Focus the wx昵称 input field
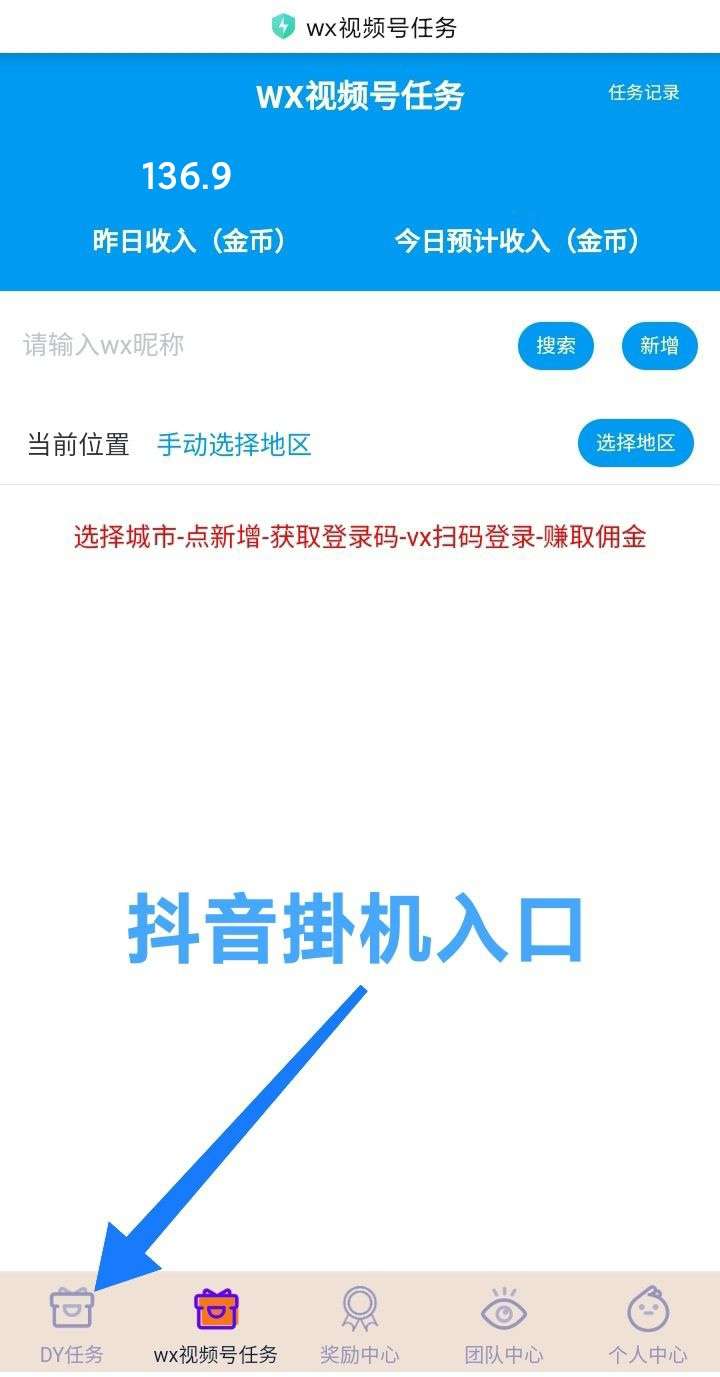The height and width of the screenshot is (1377, 720). click(250, 346)
